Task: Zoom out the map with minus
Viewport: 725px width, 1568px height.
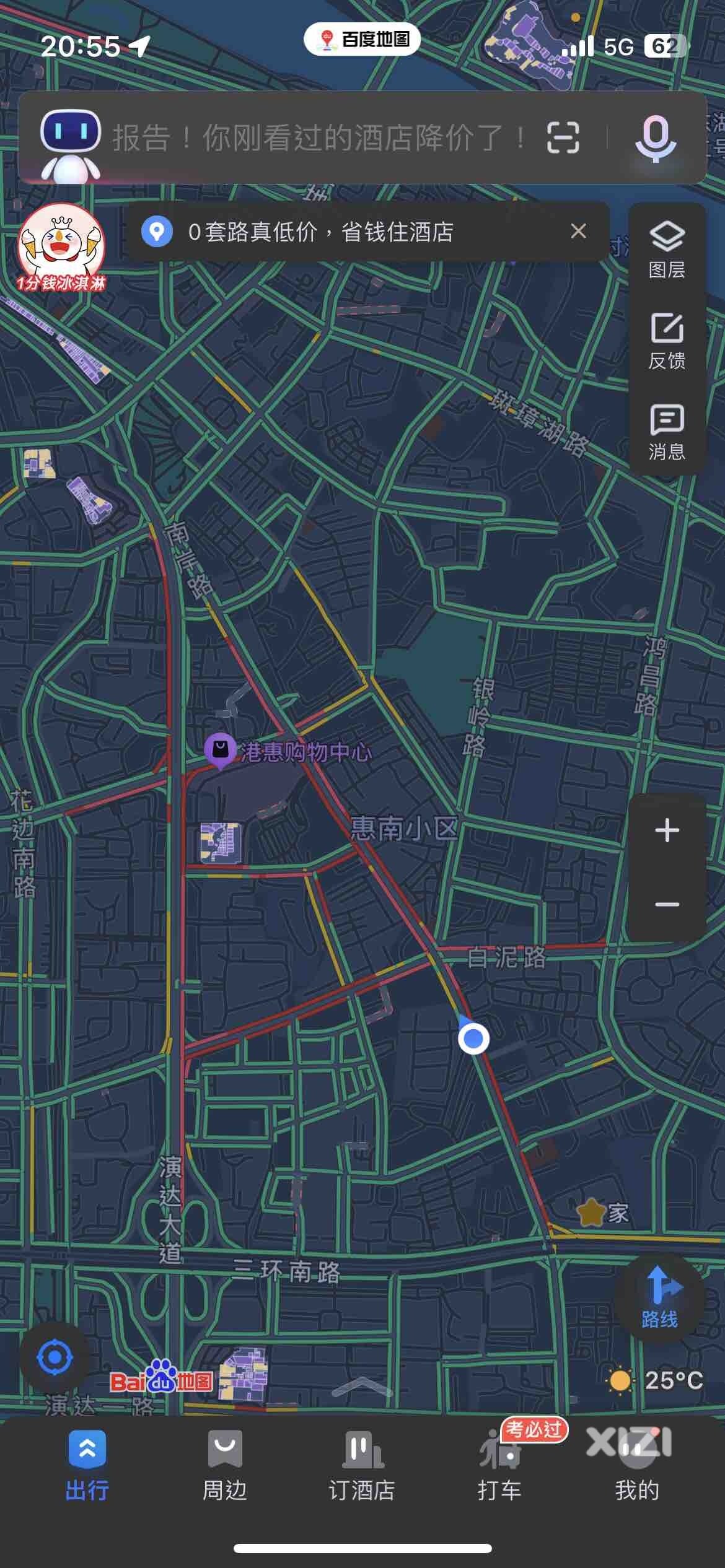Action: pyautogui.click(x=667, y=905)
